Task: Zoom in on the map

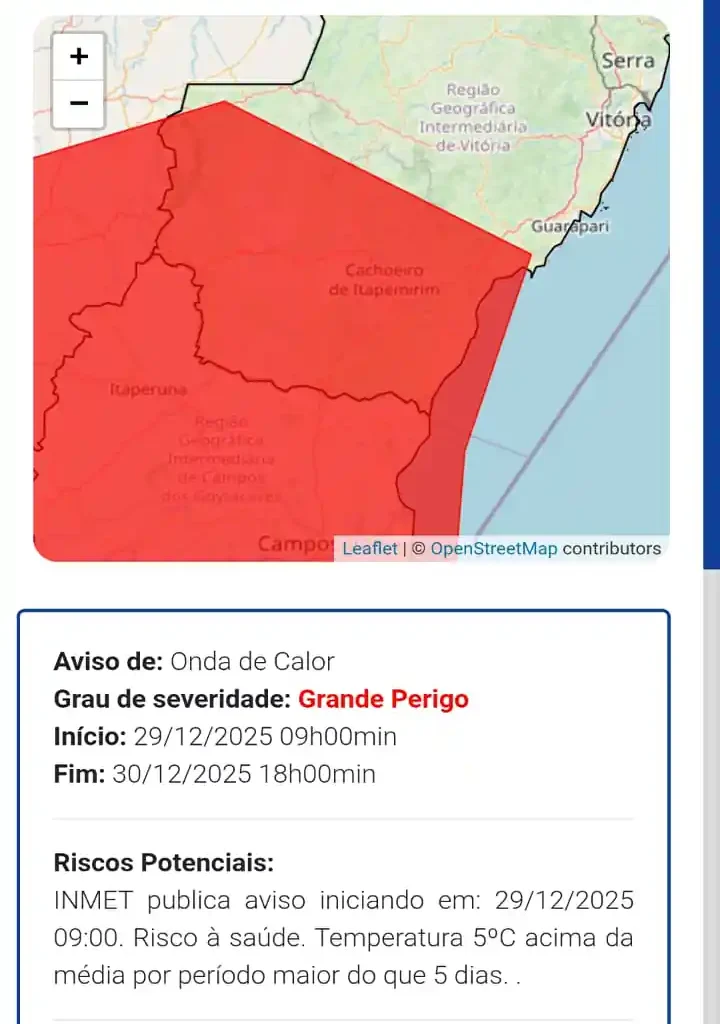Action: click(79, 56)
